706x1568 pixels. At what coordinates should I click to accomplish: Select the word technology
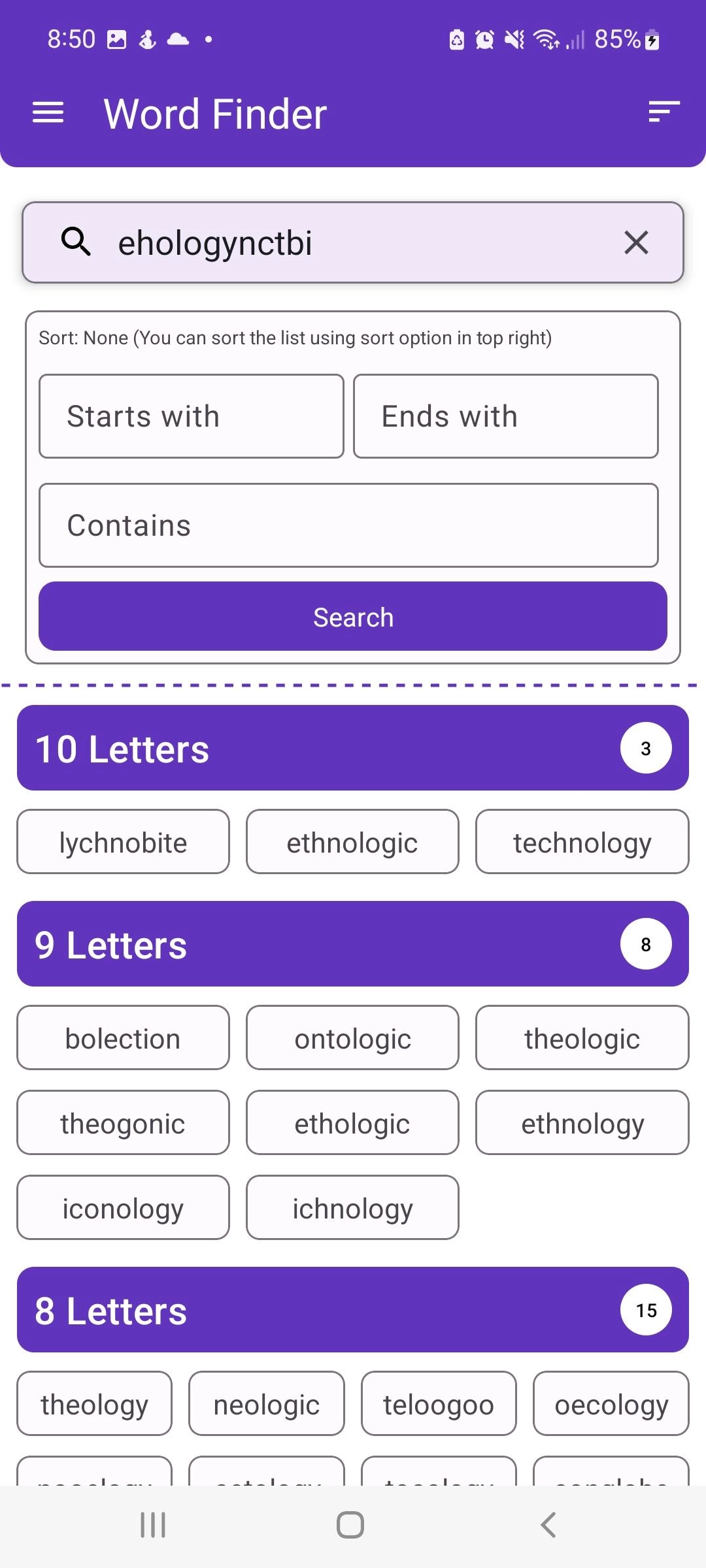tap(582, 842)
